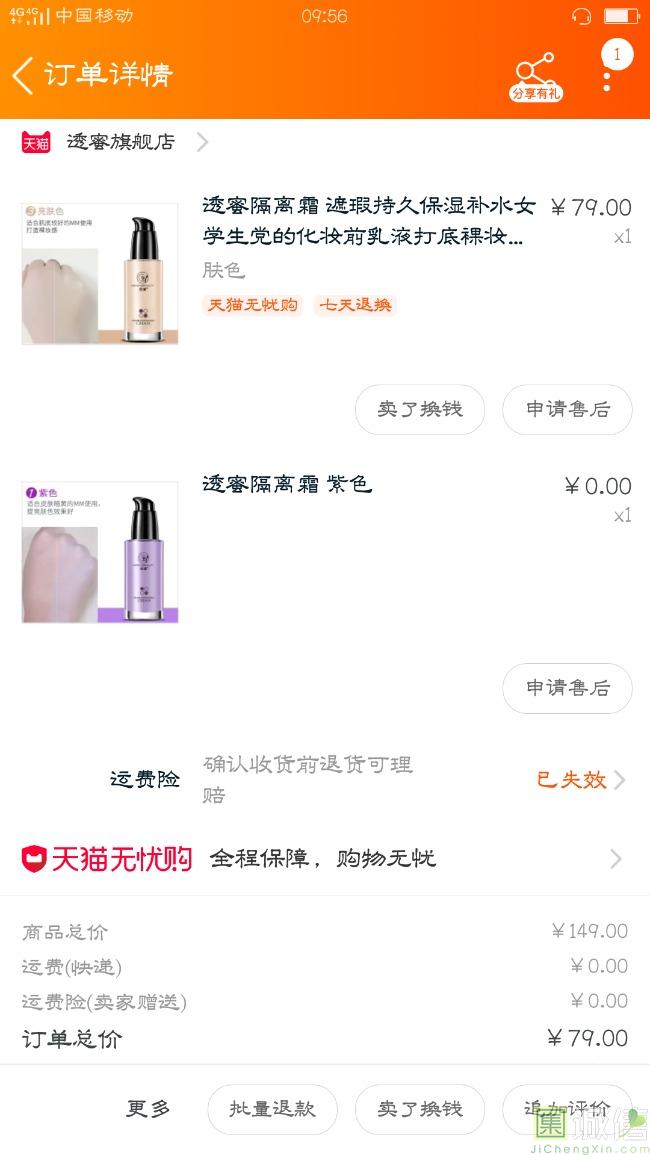Open the 透蜜隔离霜 紫色 product image
This screenshot has width=650, height=1155.
[x=100, y=552]
